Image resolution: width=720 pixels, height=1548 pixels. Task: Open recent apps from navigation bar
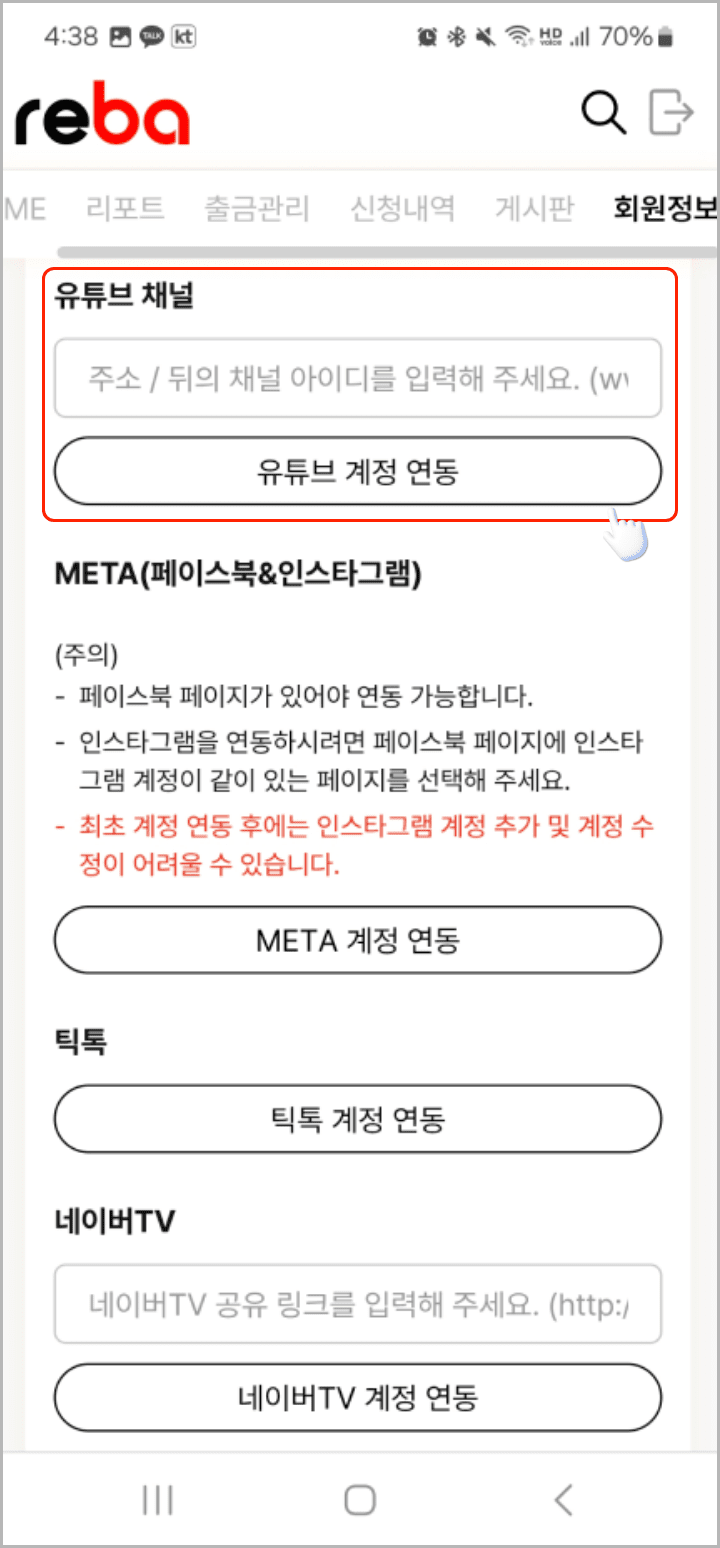pyautogui.click(x=158, y=1499)
